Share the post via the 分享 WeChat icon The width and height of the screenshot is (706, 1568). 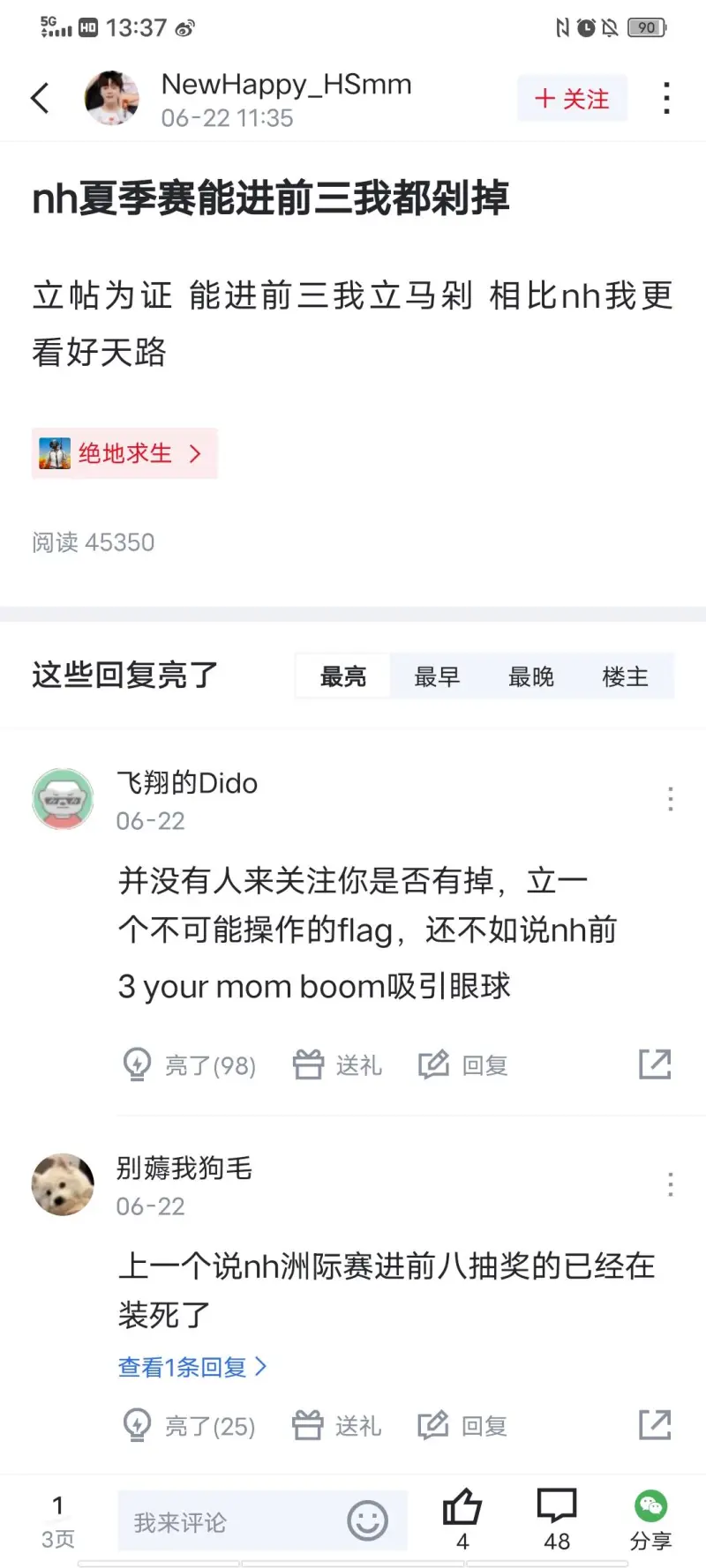pos(650,1517)
